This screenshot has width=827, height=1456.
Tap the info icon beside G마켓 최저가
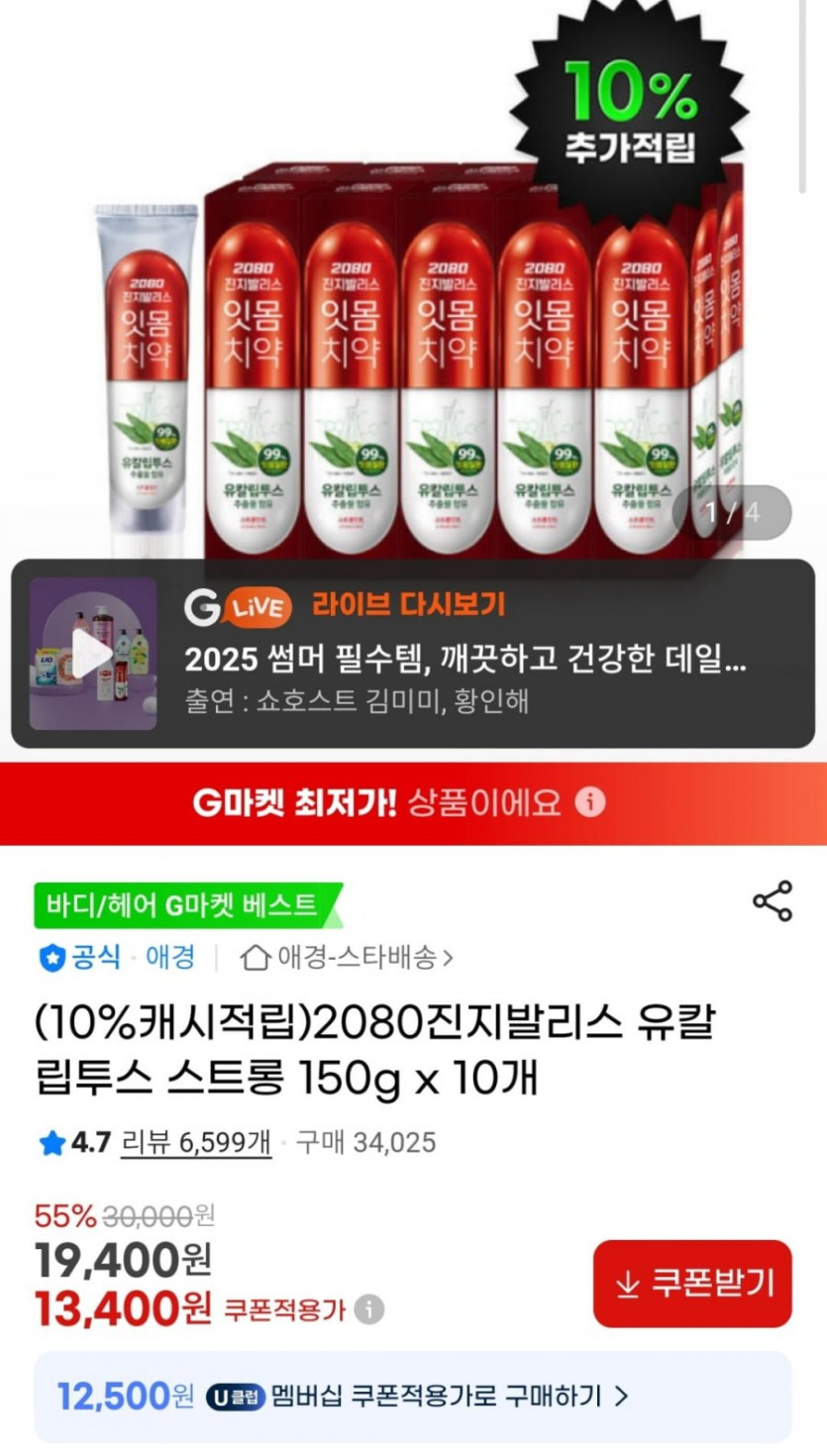590,802
